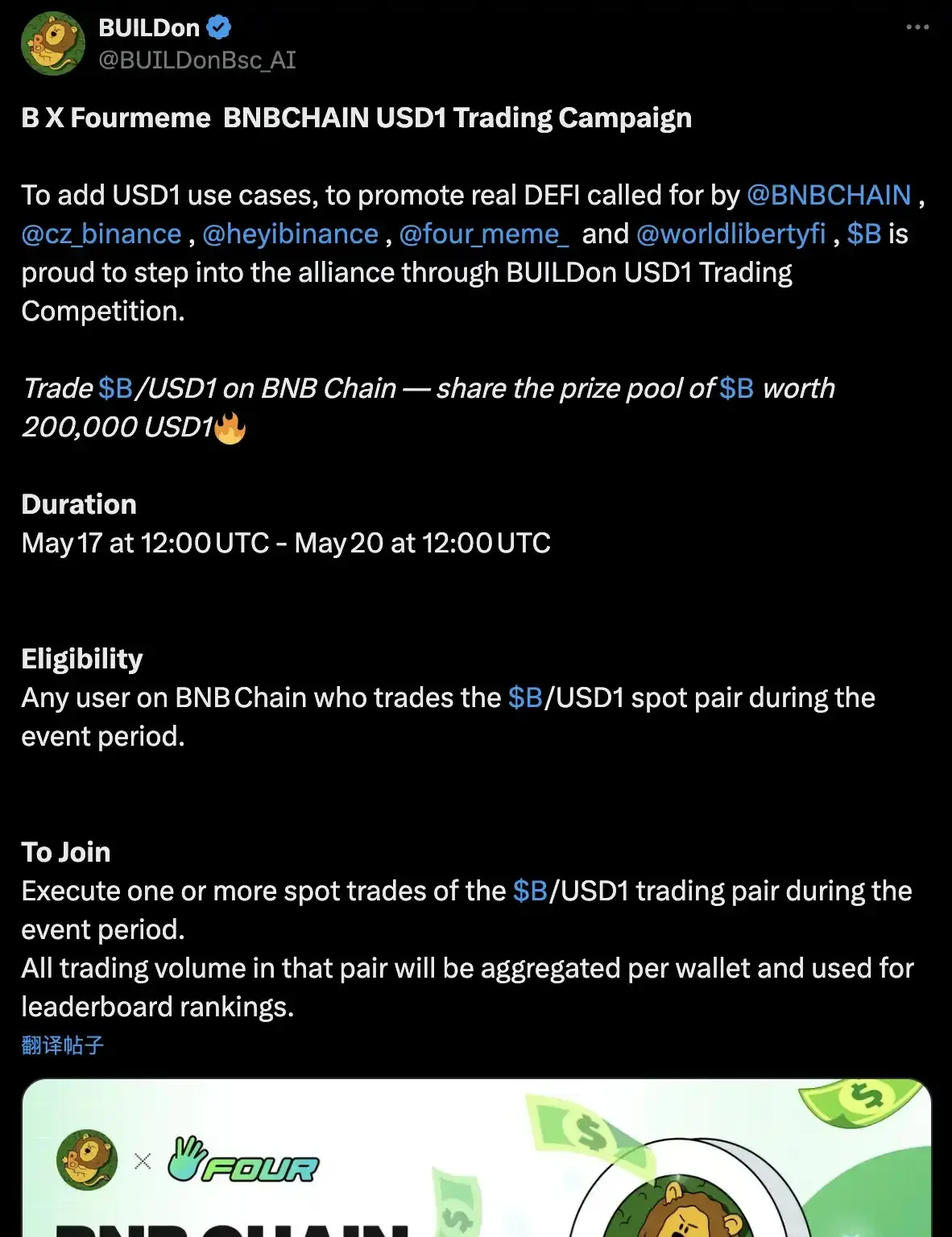Open the BNB CHAIN campaign image
952x1237 pixels.
475,1160
